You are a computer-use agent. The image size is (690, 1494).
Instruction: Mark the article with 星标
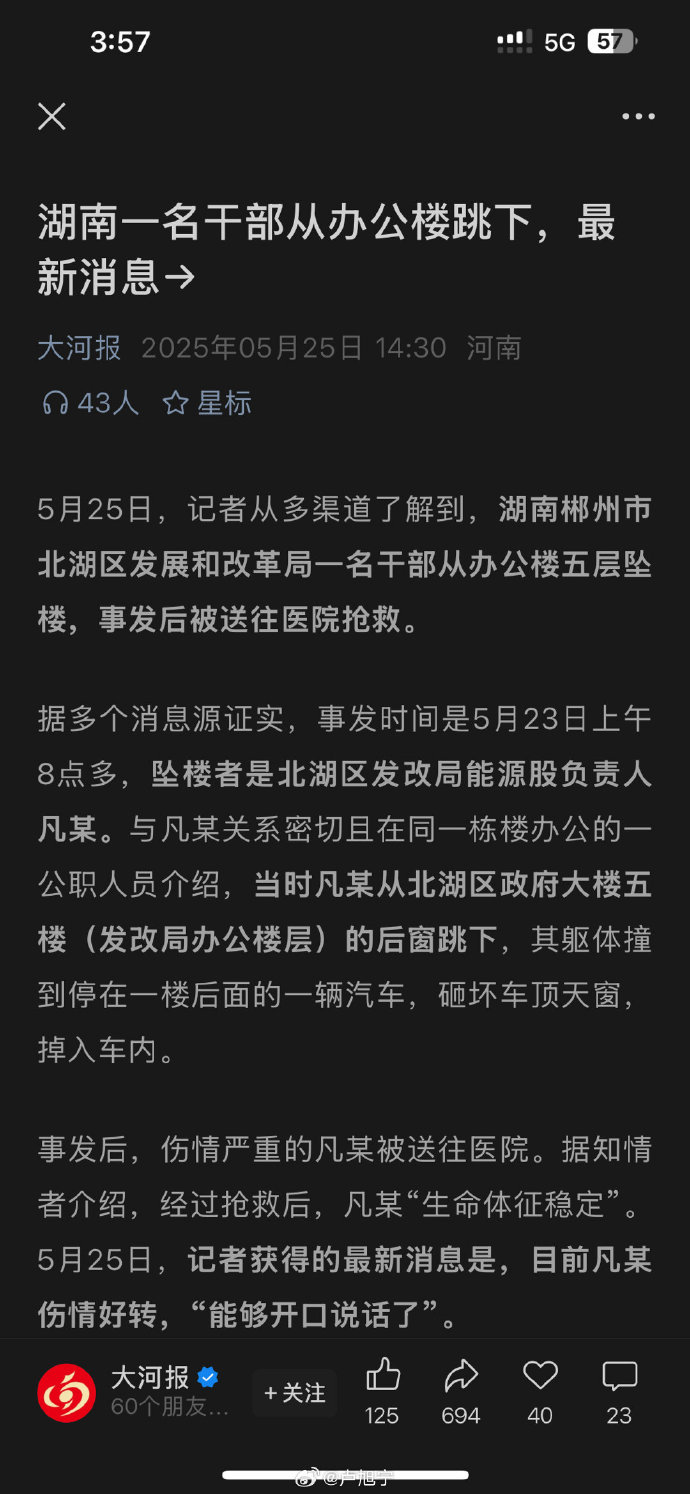(x=207, y=403)
